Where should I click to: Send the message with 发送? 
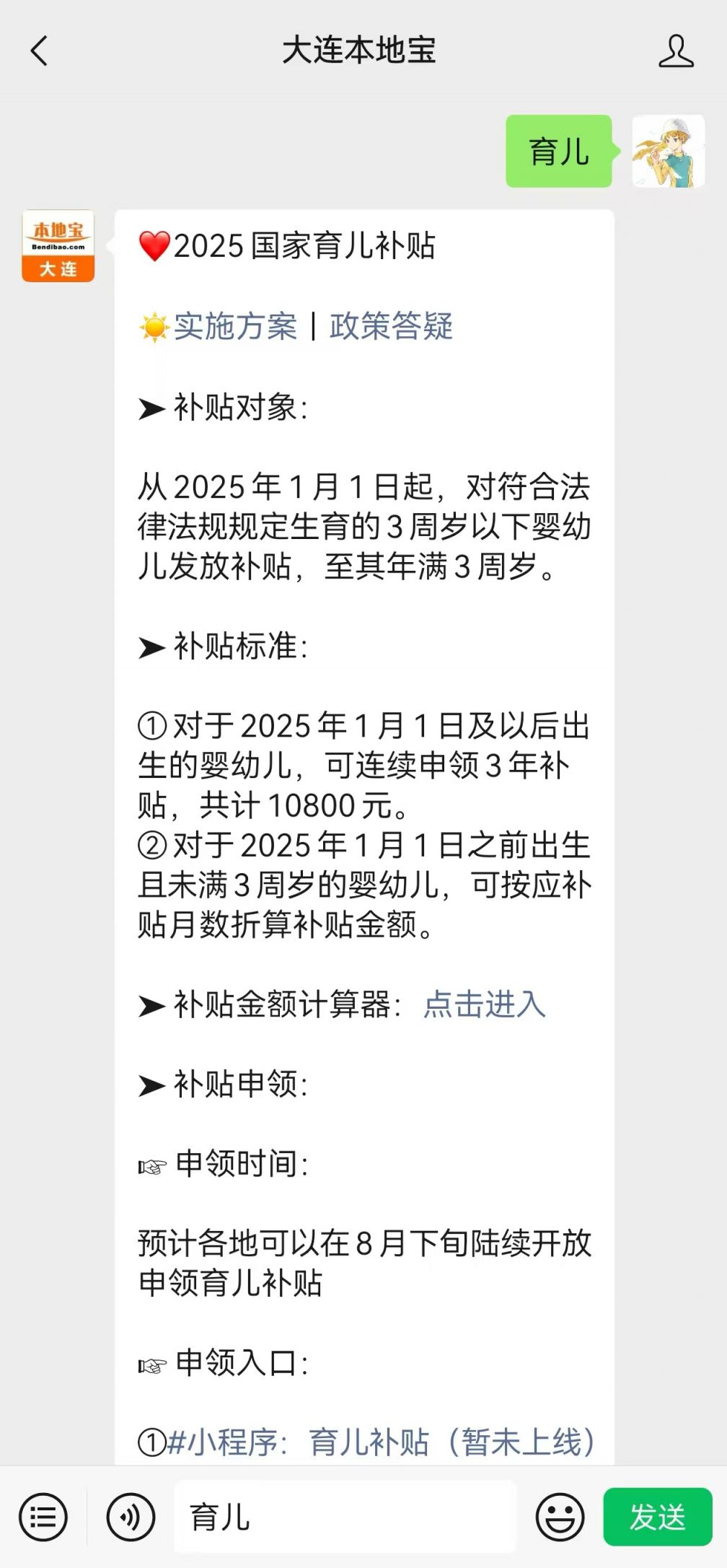coord(657,1517)
